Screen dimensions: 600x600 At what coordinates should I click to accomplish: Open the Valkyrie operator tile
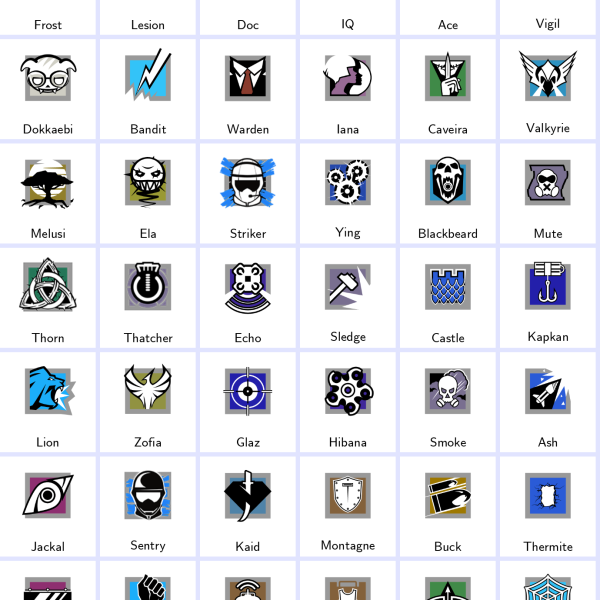click(x=548, y=78)
